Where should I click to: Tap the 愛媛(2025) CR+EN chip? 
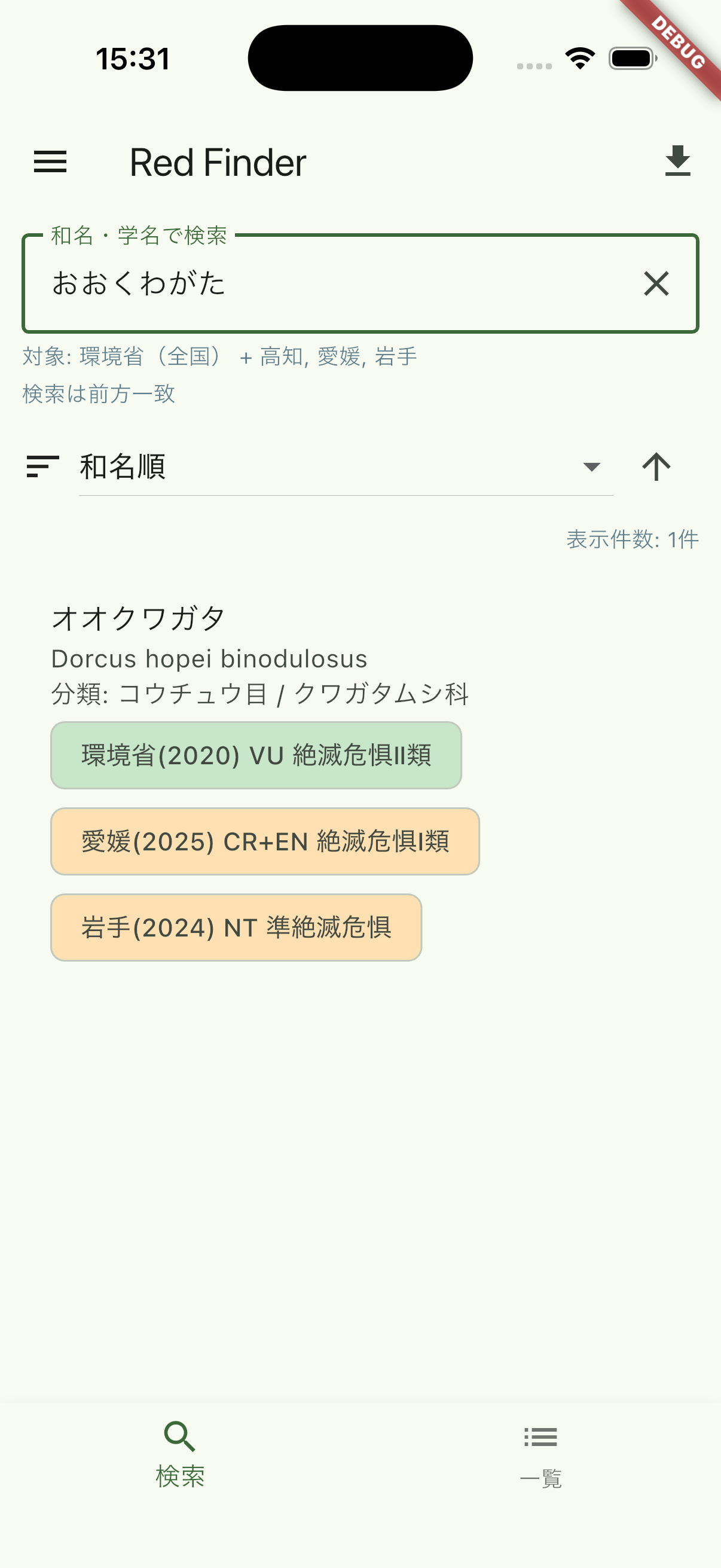click(x=264, y=841)
